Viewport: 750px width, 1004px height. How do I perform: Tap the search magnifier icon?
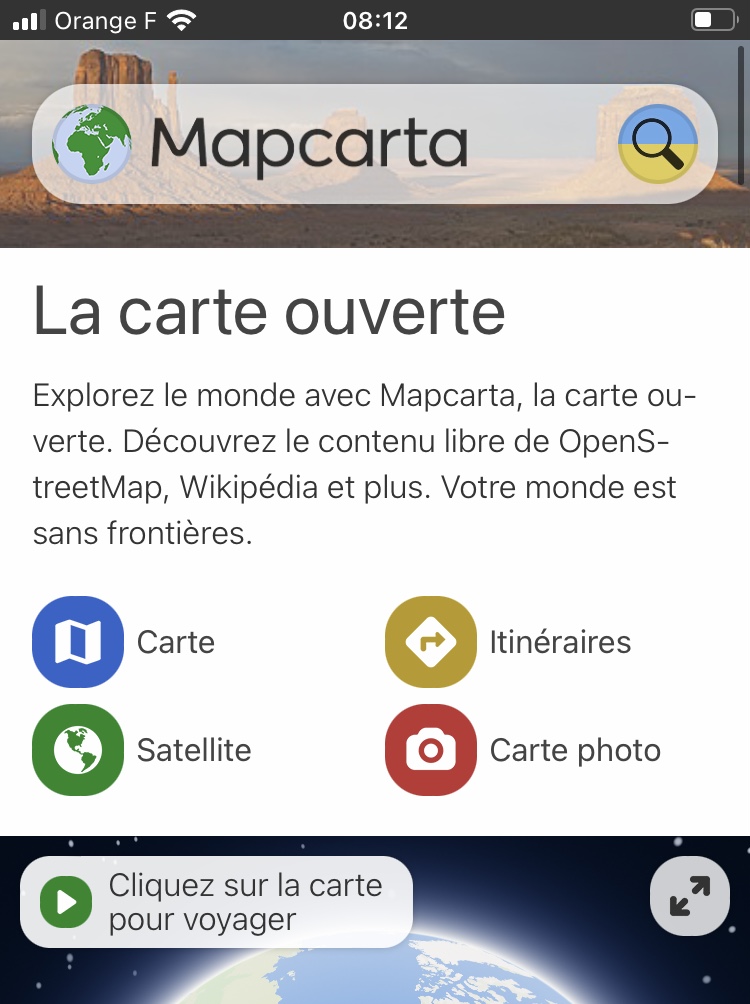coord(657,144)
